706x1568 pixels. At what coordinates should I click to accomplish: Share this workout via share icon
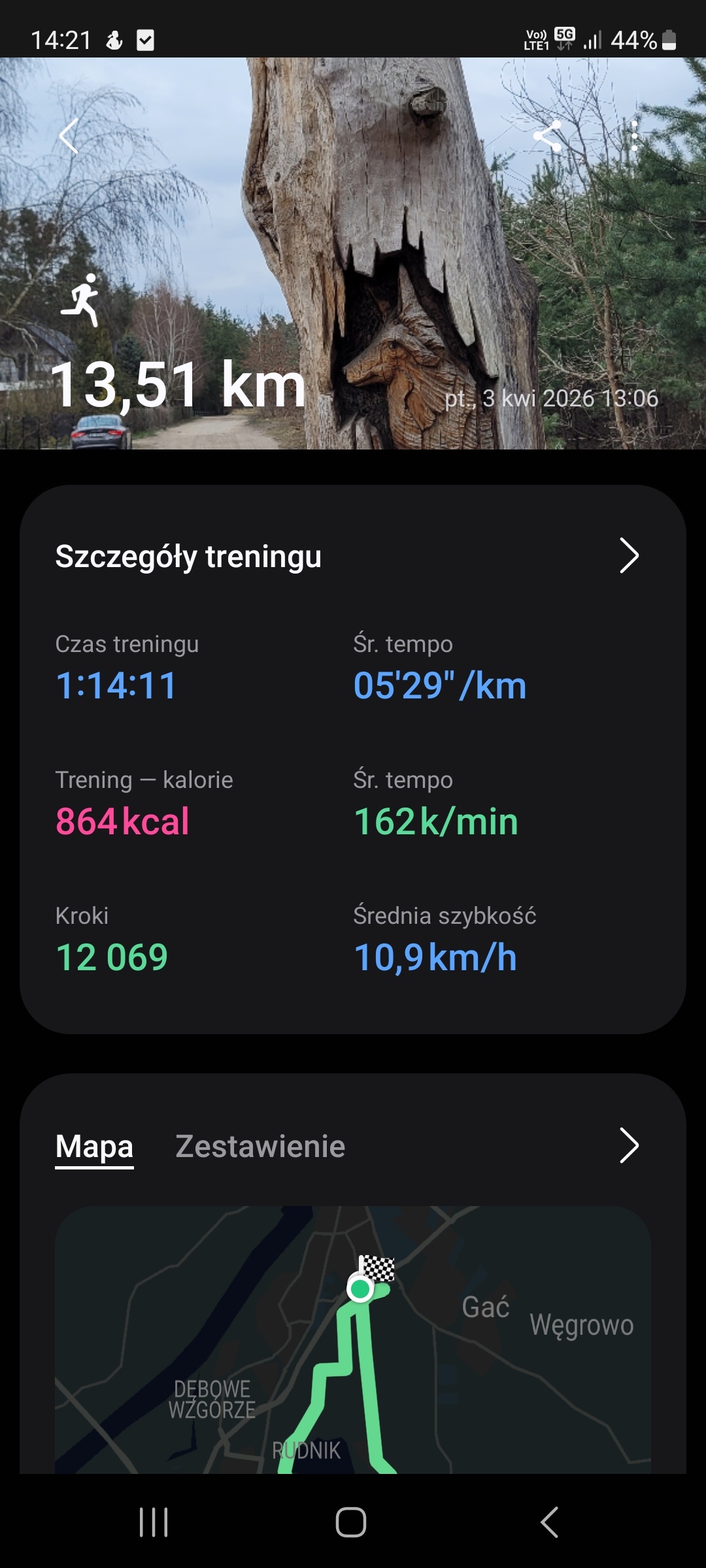click(546, 135)
